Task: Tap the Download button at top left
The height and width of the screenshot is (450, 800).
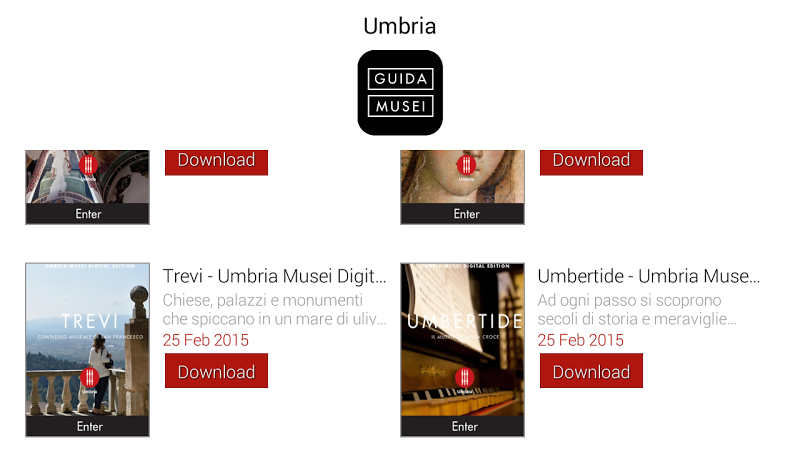Action: pyautogui.click(x=216, y=160)
